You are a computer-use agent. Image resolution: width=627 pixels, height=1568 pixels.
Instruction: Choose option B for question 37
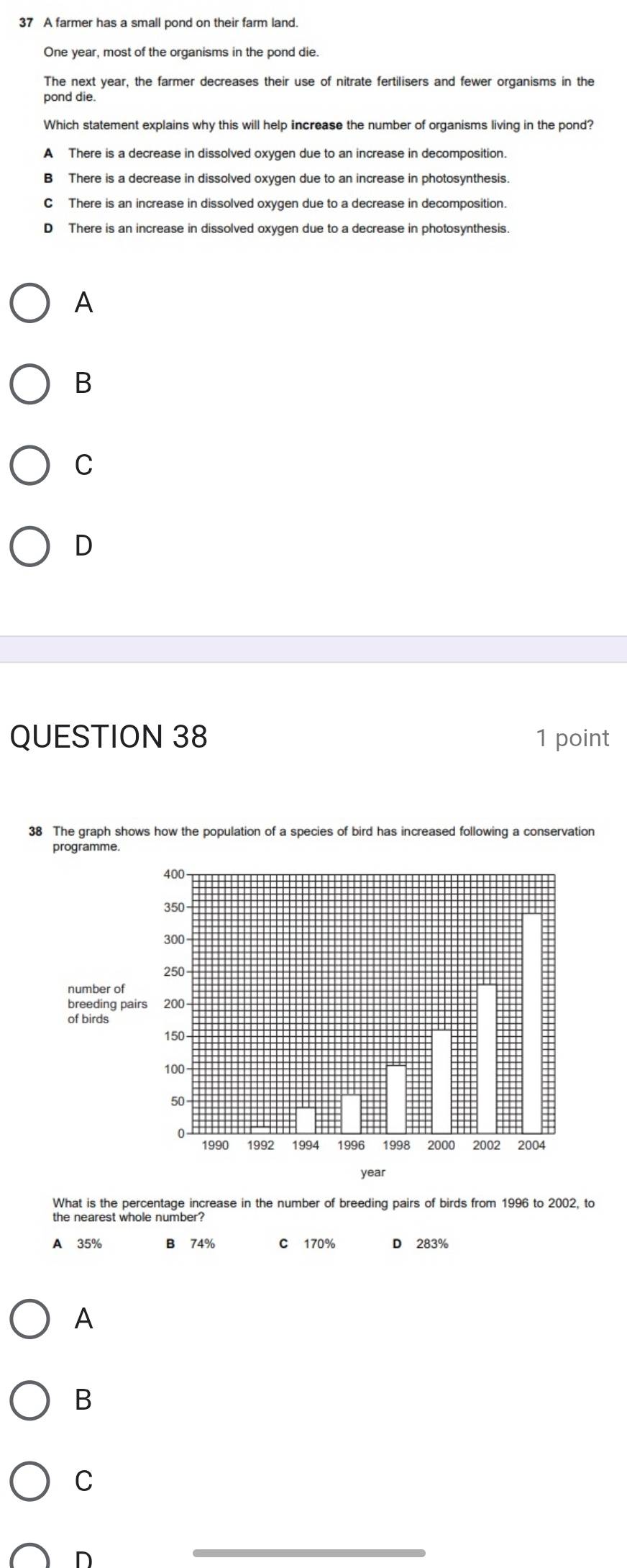click(30, 384)
